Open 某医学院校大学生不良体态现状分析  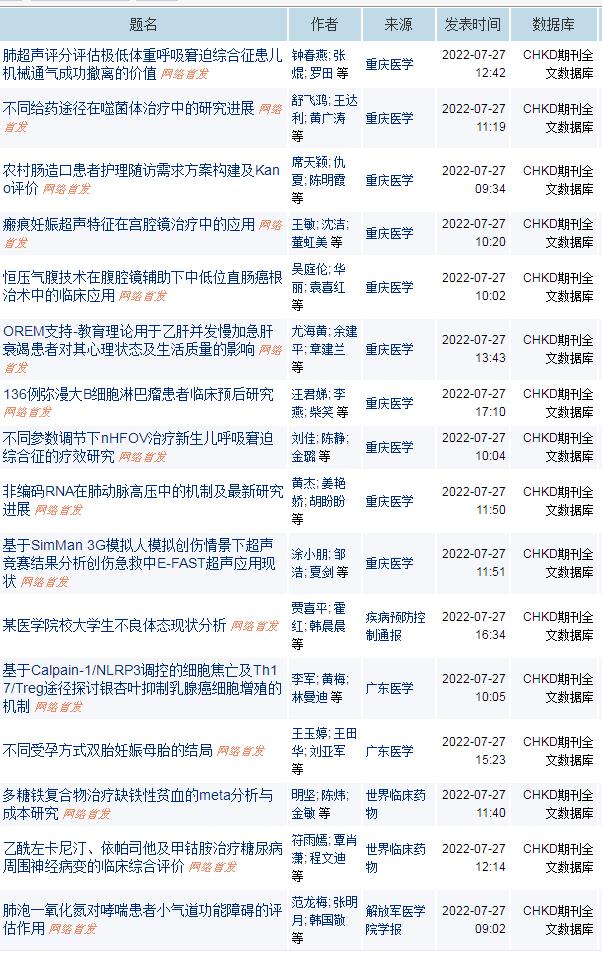click(114, 625)
